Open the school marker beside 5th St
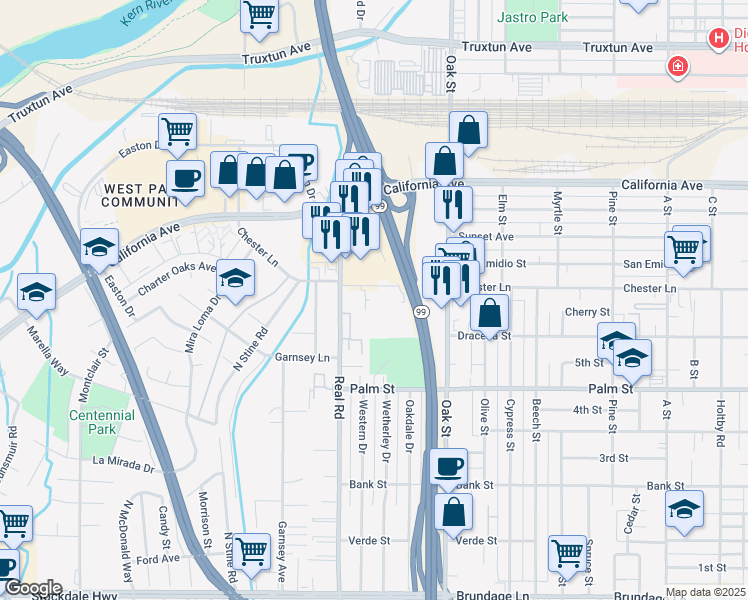748x600 pixels. [632, 358]
